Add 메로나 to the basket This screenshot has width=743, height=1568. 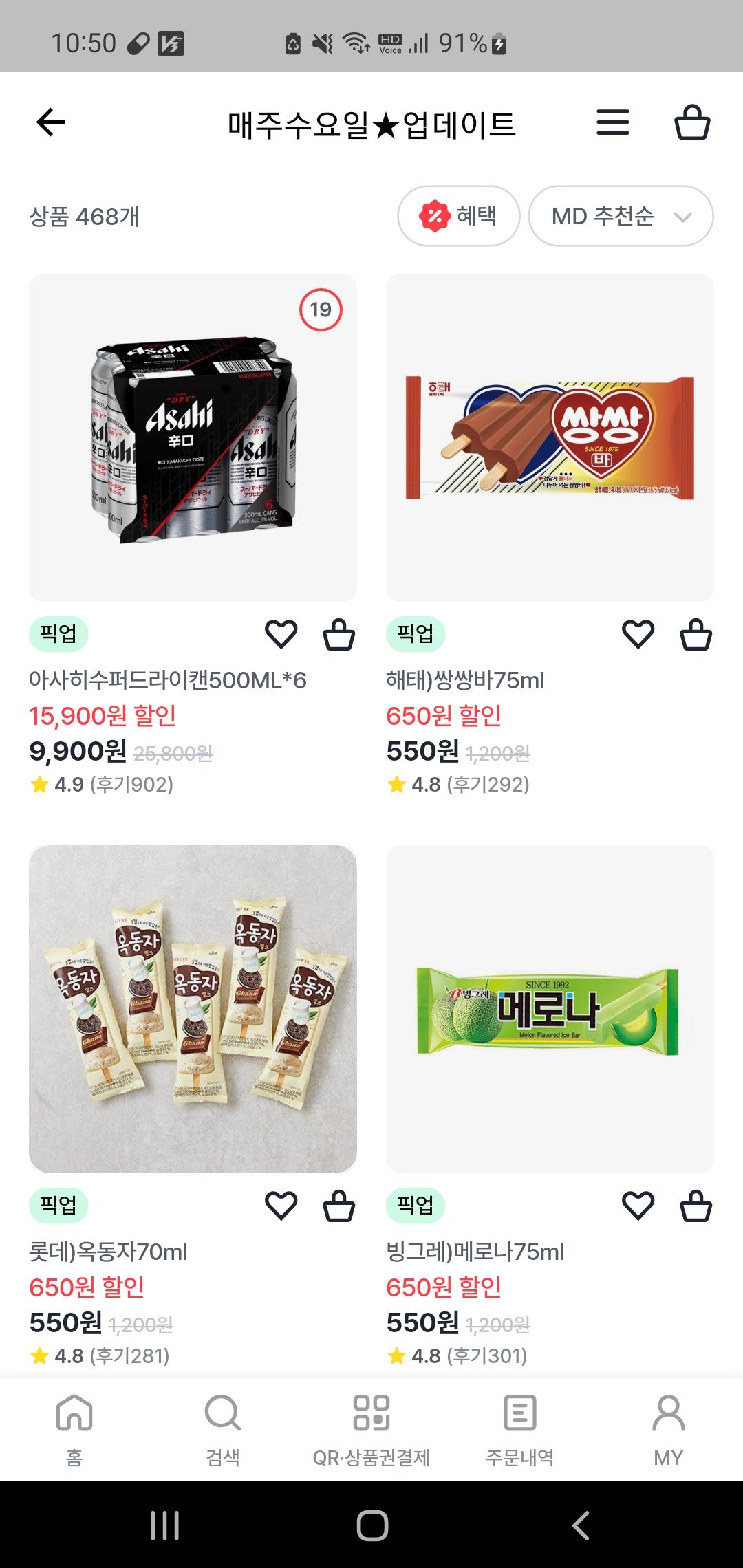pos(696,1206)
